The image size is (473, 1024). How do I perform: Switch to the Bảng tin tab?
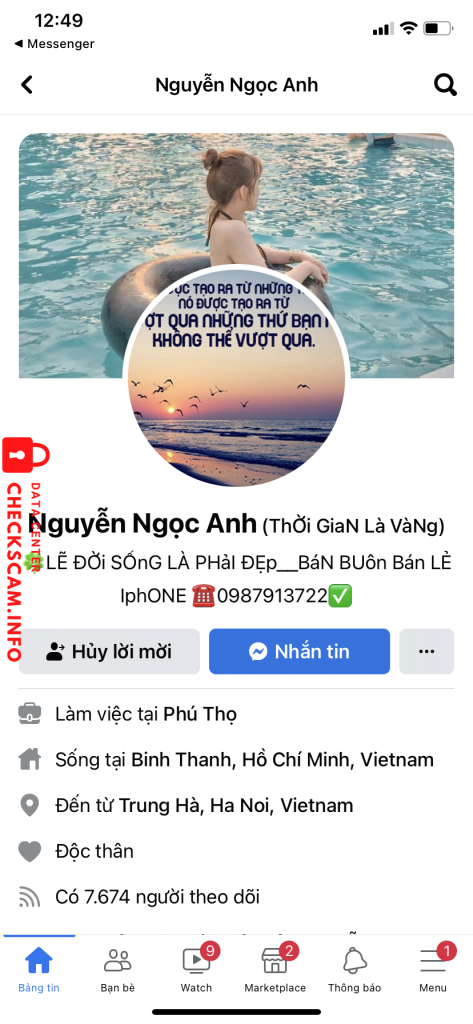click(x=39, y=968)
